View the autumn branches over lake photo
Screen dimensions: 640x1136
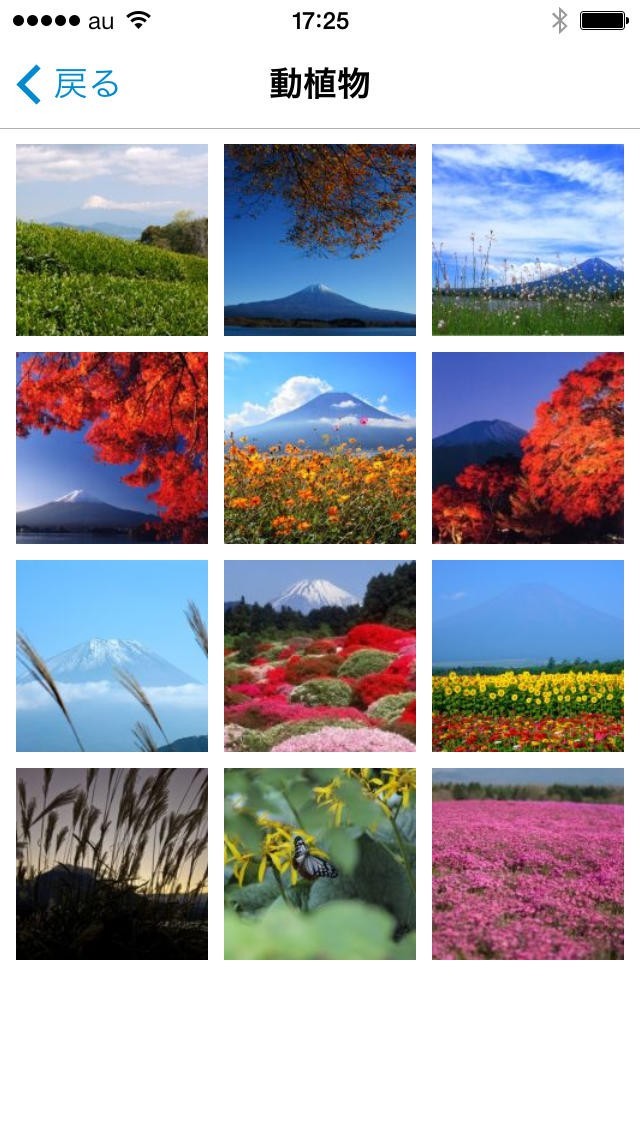[320, 240]
